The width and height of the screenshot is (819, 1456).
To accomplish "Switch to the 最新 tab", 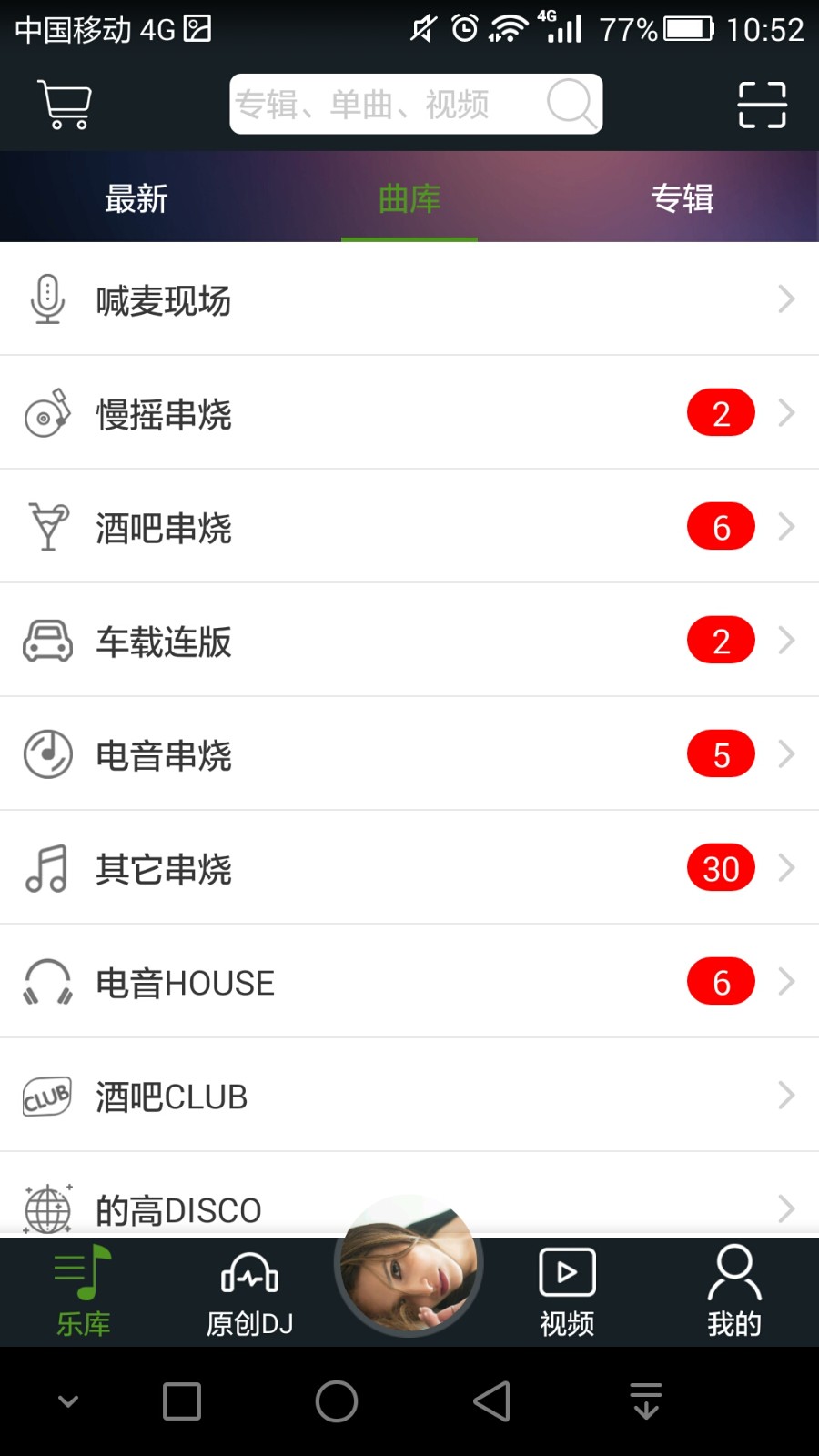I will pos(136,197).
